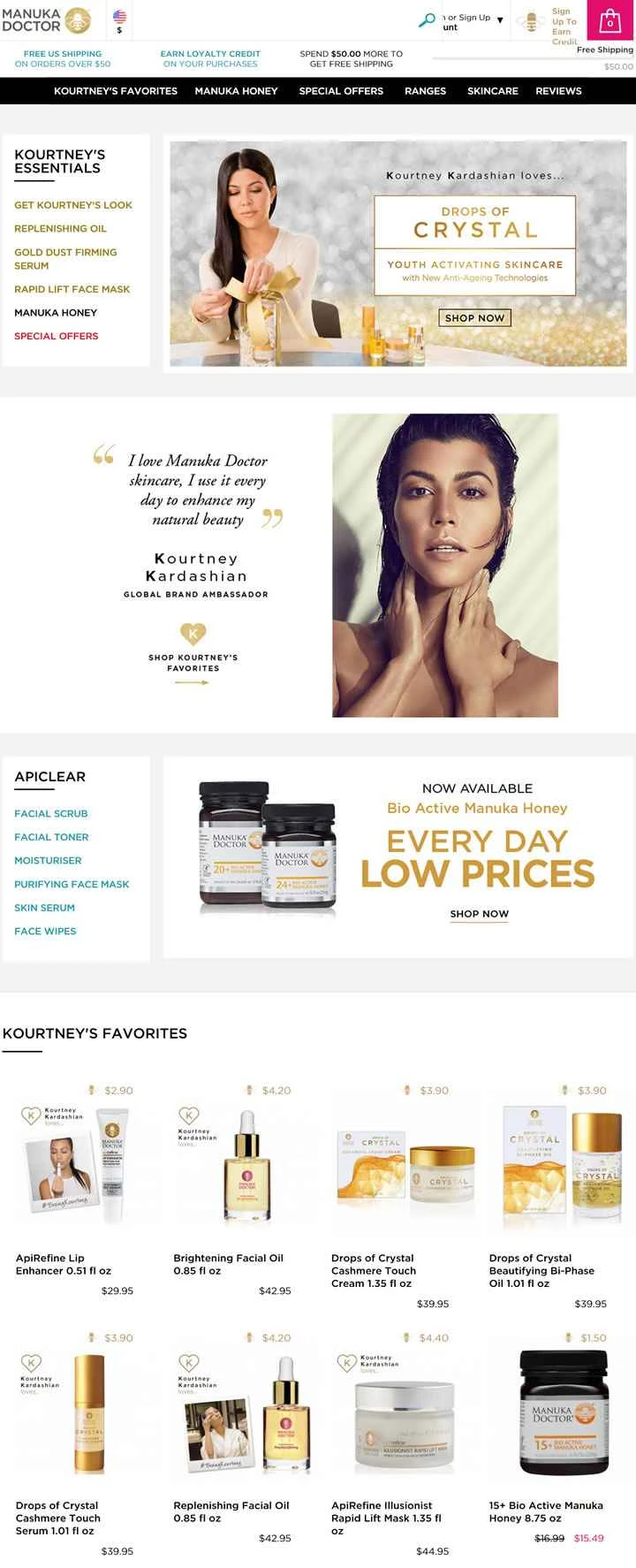Go to the Manuka Honey navigation tab
Image resolution: width=636 pixels, height=1568 pixels.
(x=236, y=91)
